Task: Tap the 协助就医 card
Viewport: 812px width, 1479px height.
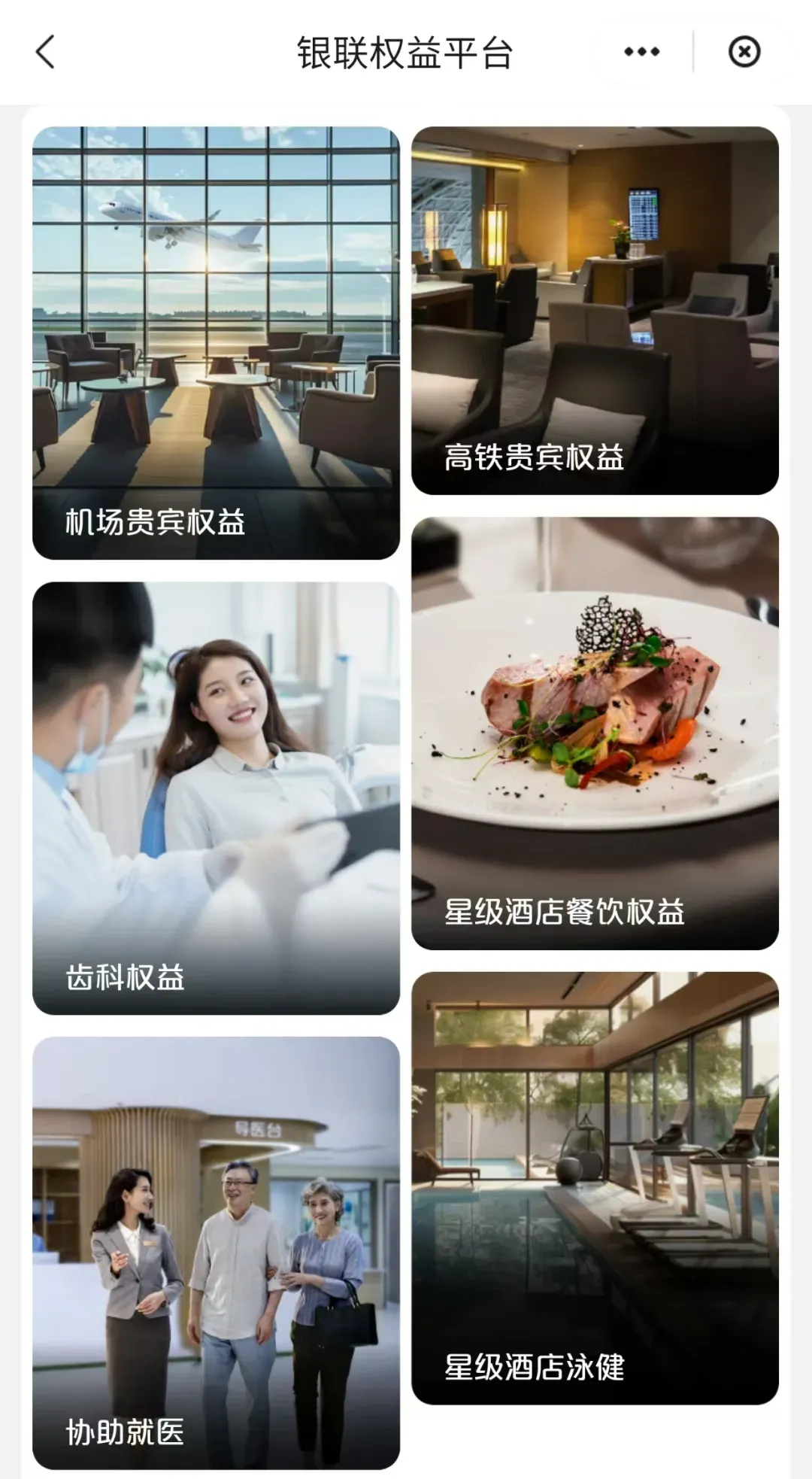Action: [x=216, y=1253]
